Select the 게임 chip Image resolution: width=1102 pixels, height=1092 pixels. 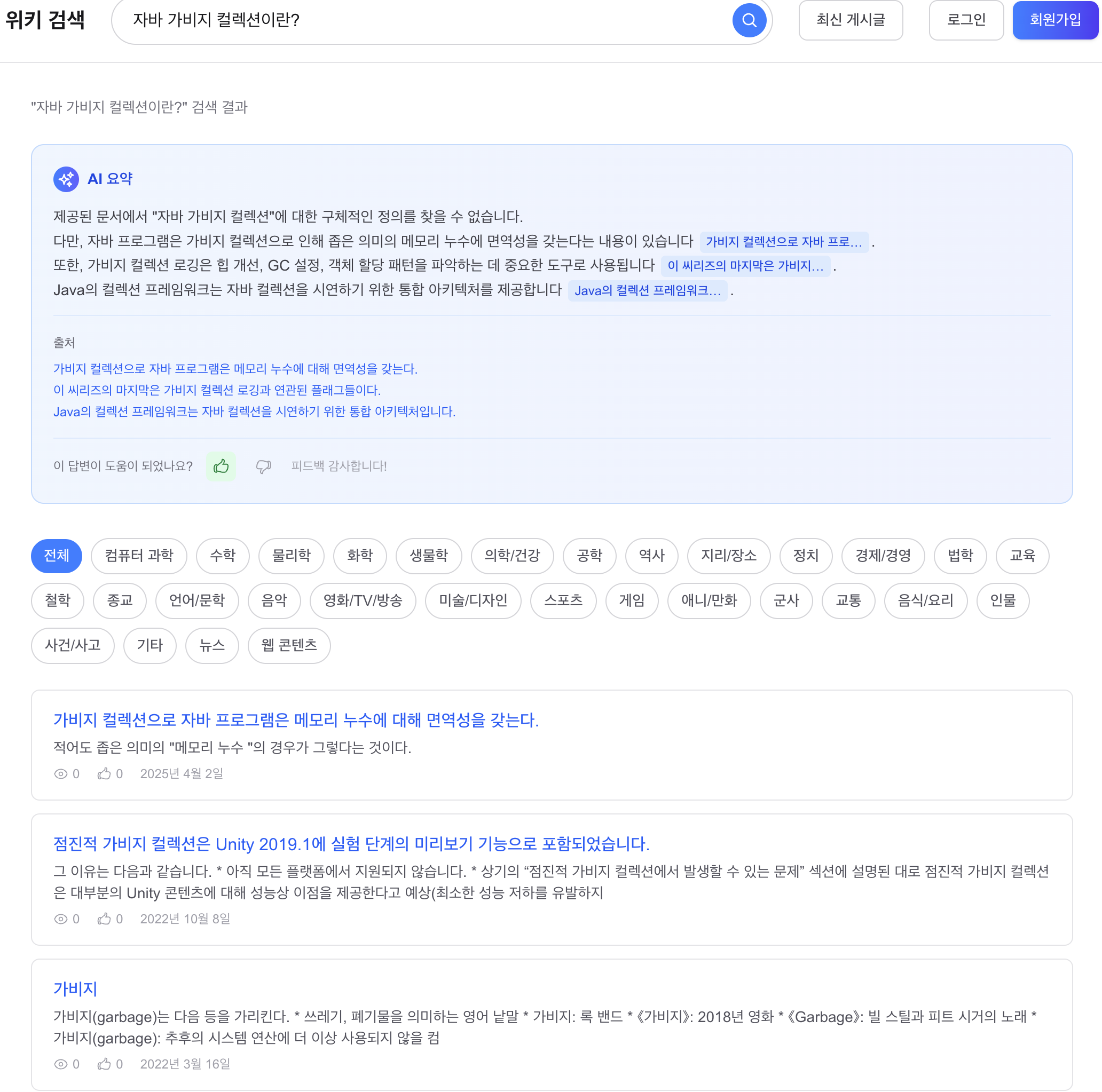632,600
